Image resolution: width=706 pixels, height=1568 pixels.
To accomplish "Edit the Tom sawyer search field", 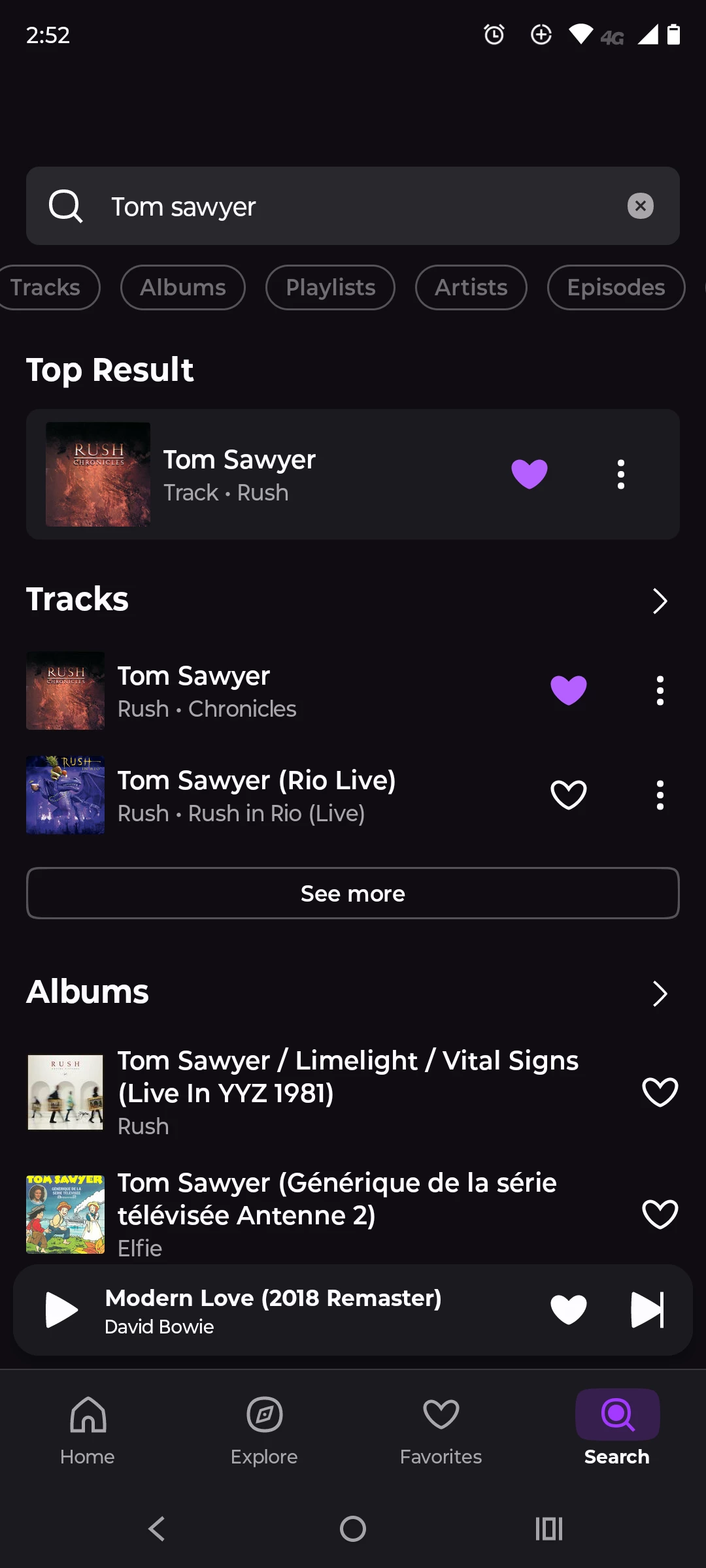I will 353,206.
